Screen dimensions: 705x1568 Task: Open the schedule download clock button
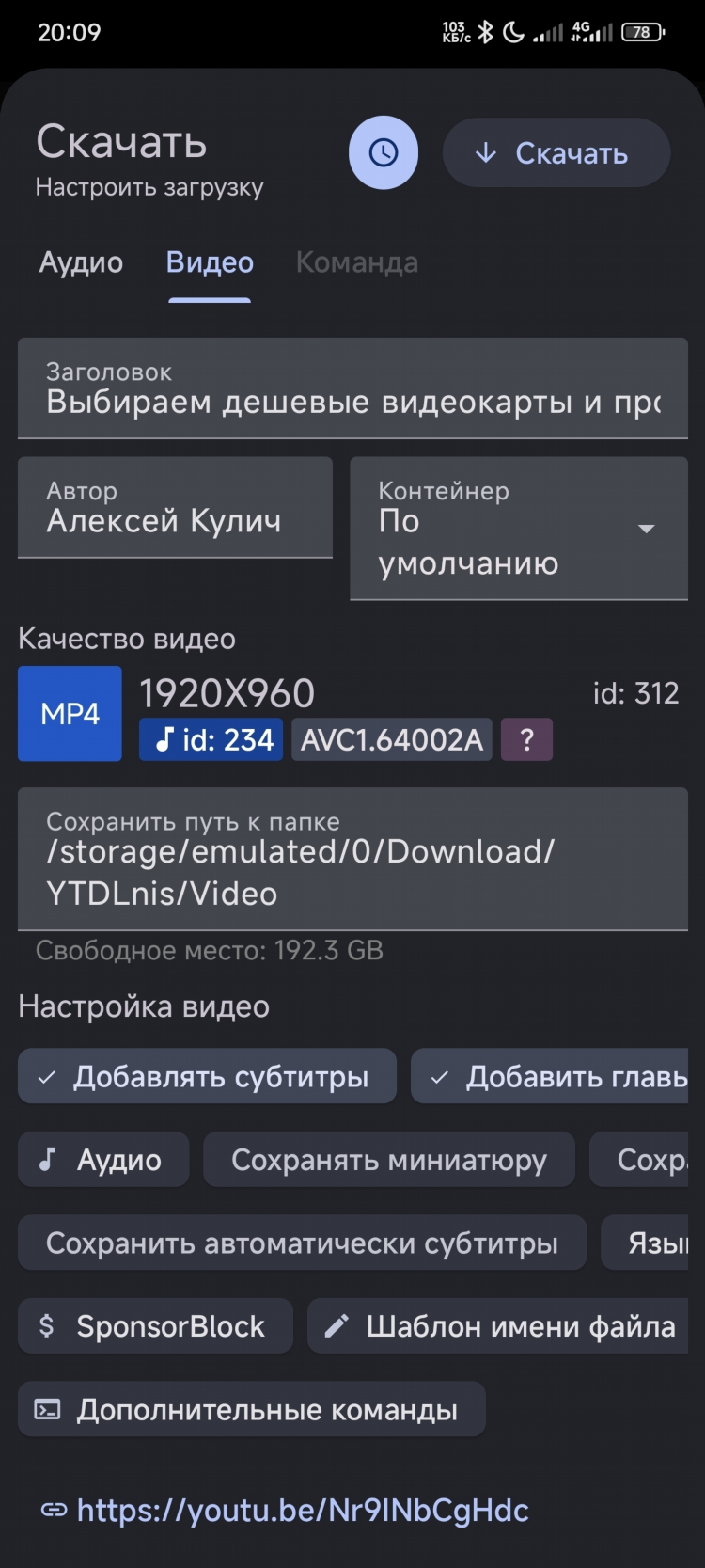click(384, 152)
